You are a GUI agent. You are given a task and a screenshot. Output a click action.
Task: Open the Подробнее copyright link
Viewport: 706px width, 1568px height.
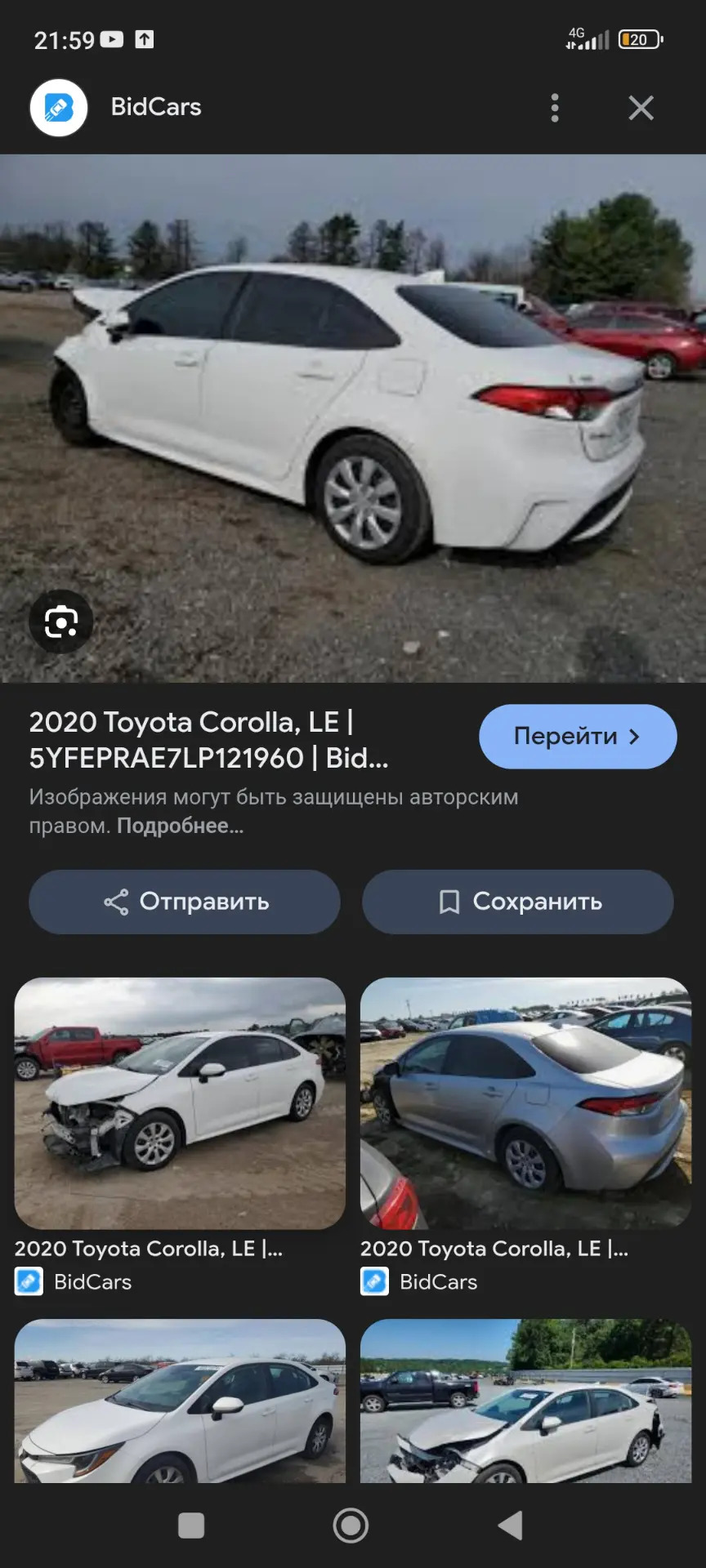(x=180, y=826)
